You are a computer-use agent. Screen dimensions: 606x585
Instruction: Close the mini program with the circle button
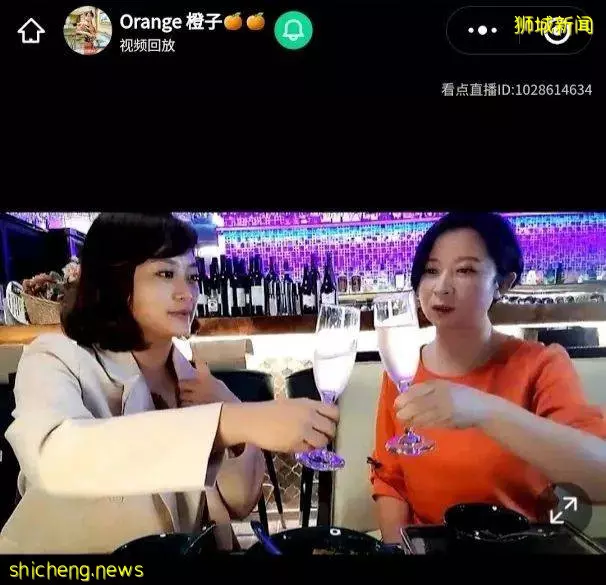tap(557, 31)
